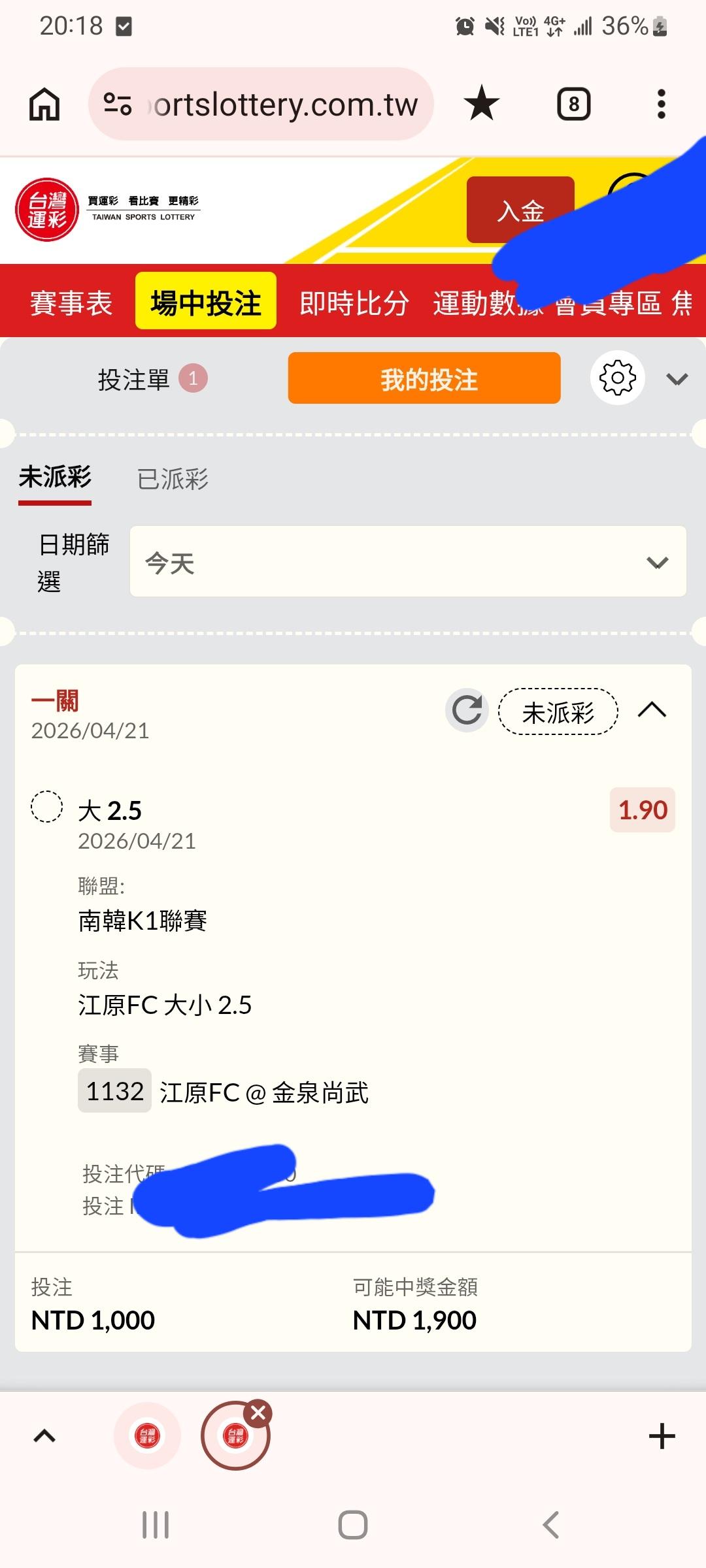Screen dimensions: 706x1568
Task: Refresh the 一關 bet status
Action: click(x=467, y=710)
